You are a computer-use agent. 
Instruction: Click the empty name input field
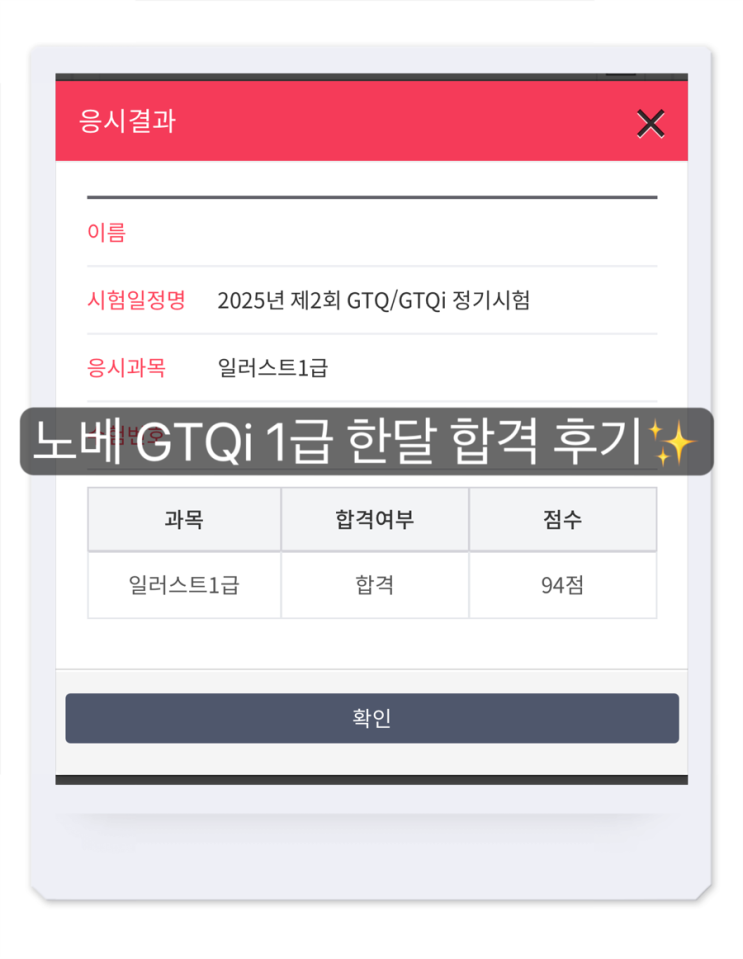click(400, 233)
